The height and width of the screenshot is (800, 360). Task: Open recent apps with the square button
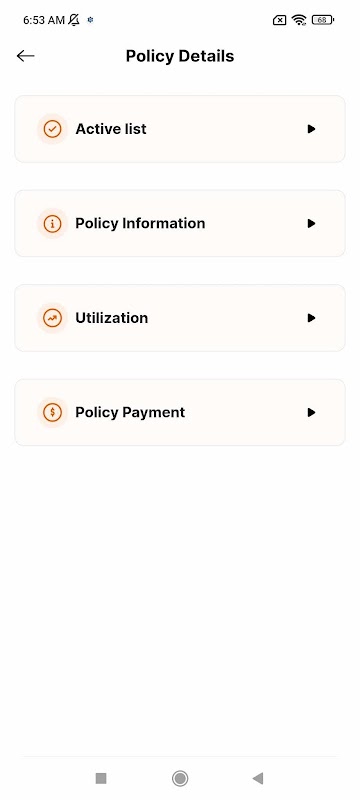coord(101,778)
